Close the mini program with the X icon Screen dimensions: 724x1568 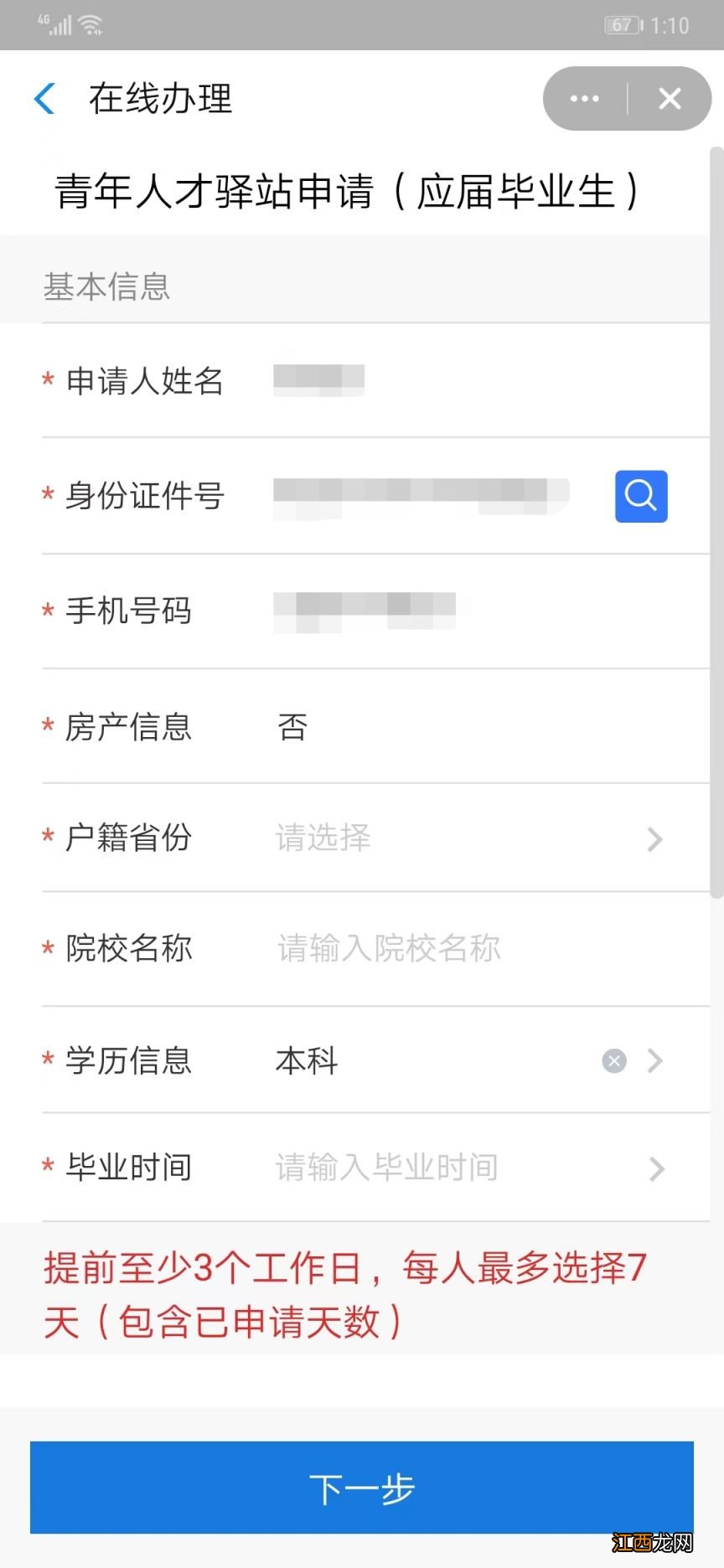click(669, 98)
